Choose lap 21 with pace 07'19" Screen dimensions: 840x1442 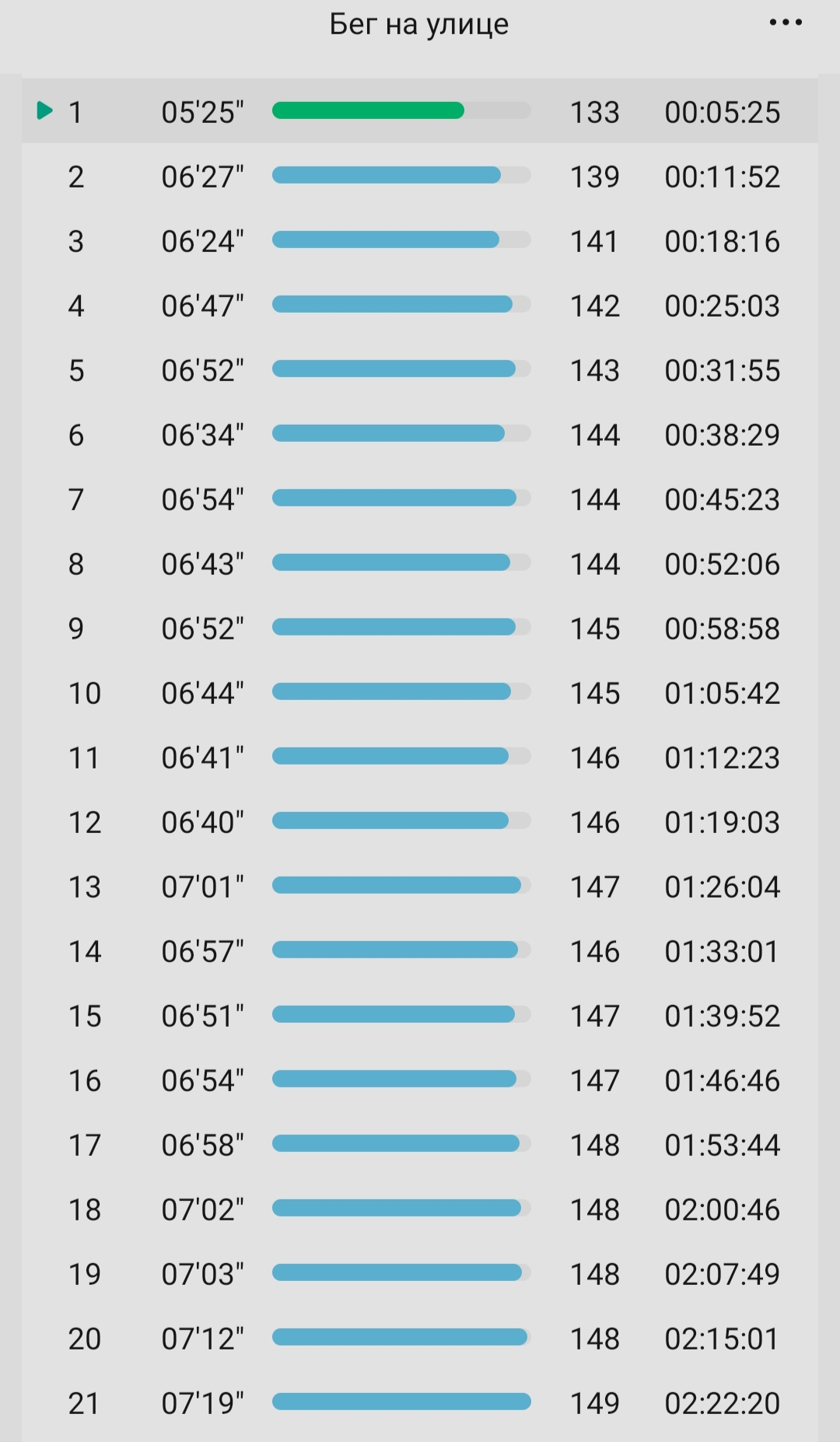click(420, 1402)
